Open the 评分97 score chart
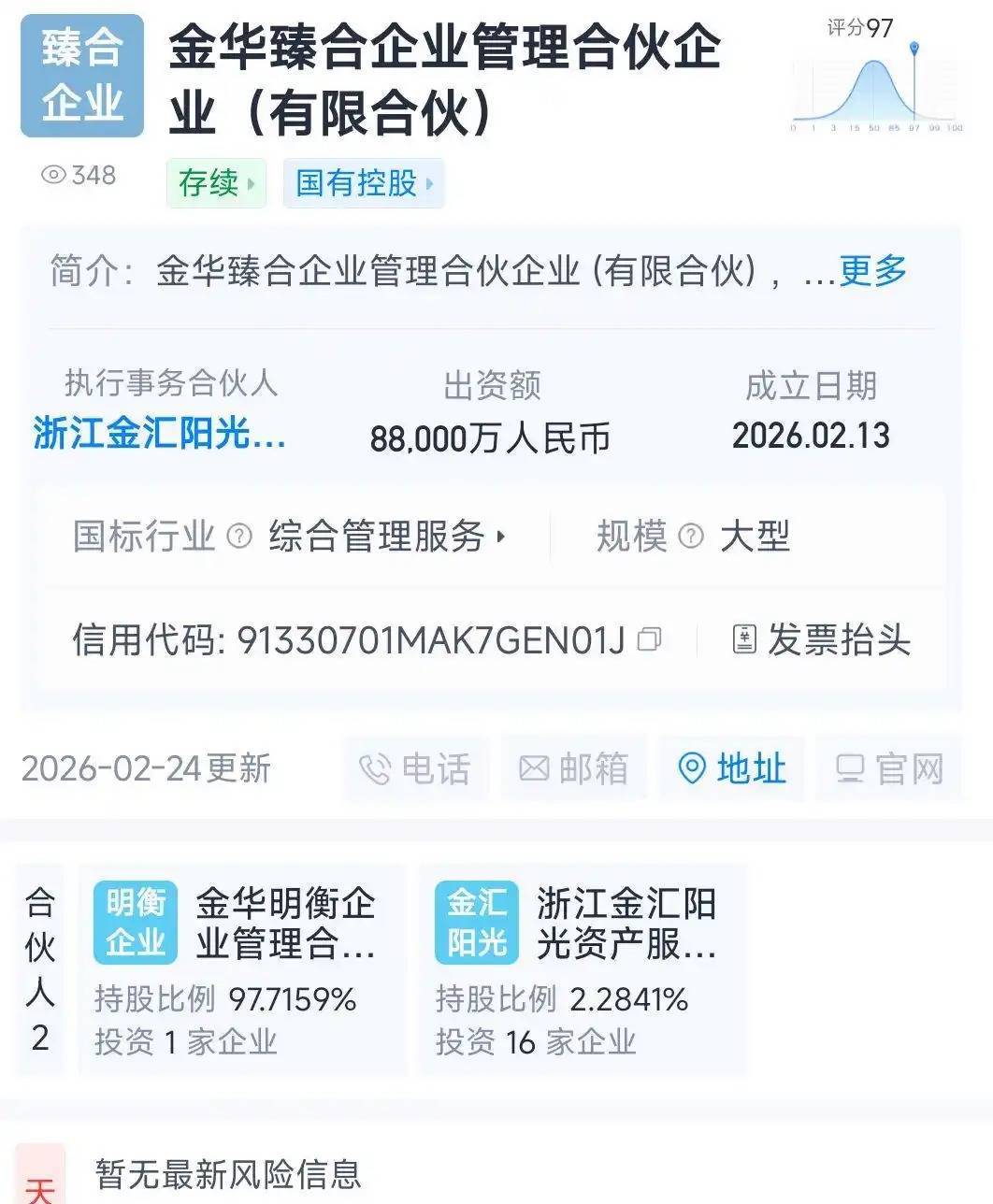The height and width of the screenshot is (1204, 993). (874, 77)
